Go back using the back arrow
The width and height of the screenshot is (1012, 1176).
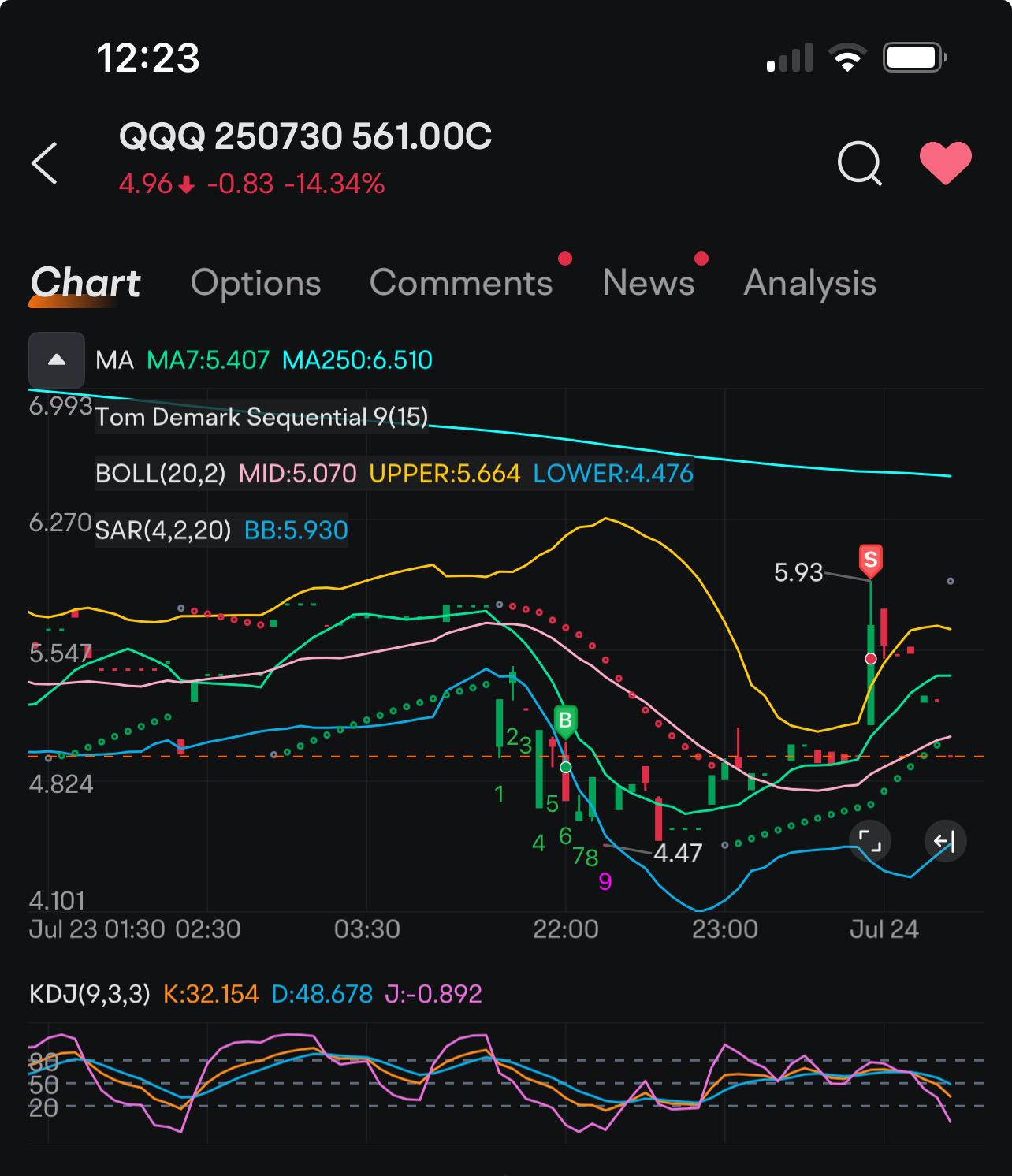[x=45, y=163]
